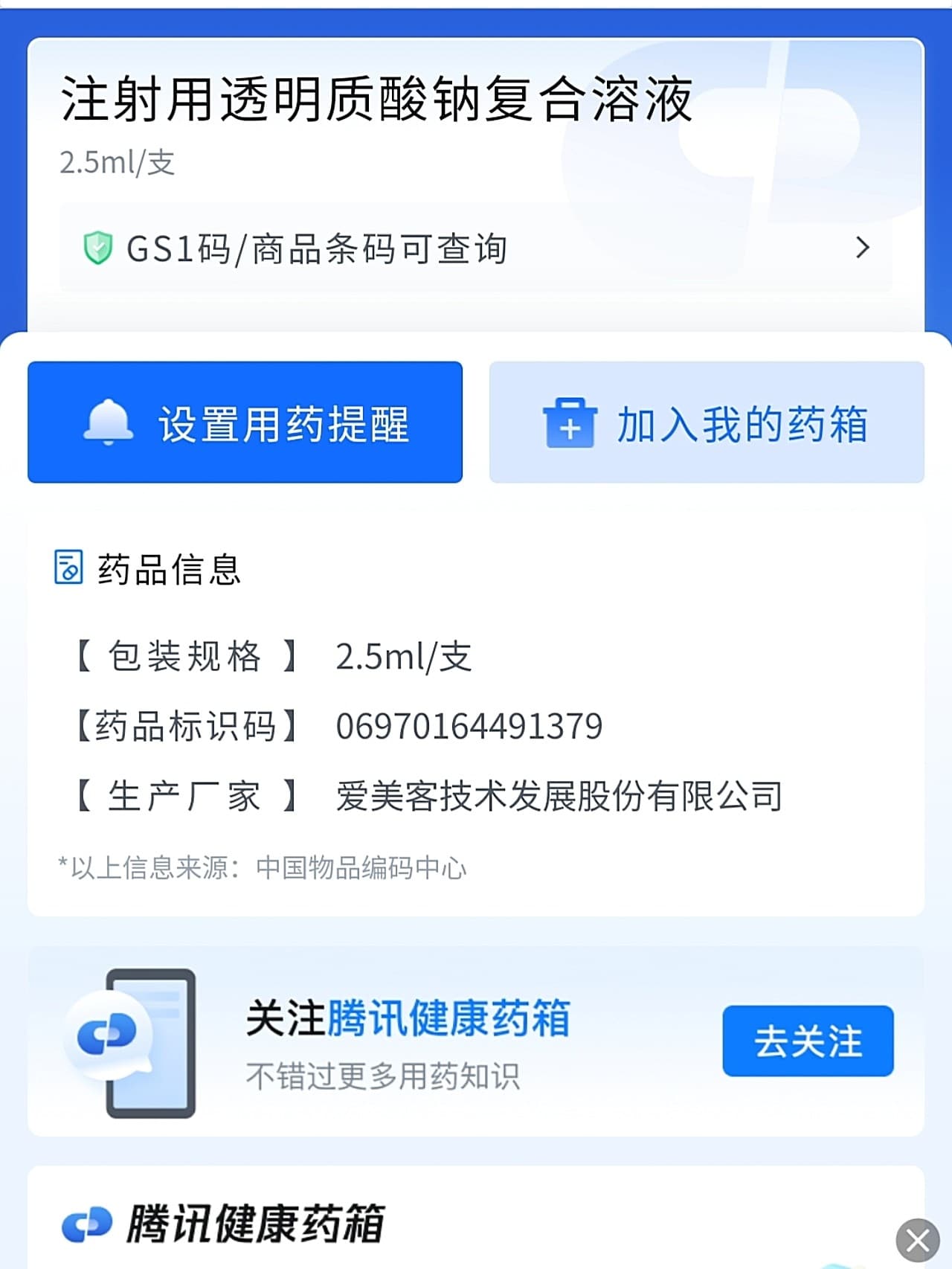Open the GS1码/商品条码可查询 row
Viewport: 952px width, 1269px height.
tap(476, 248)
